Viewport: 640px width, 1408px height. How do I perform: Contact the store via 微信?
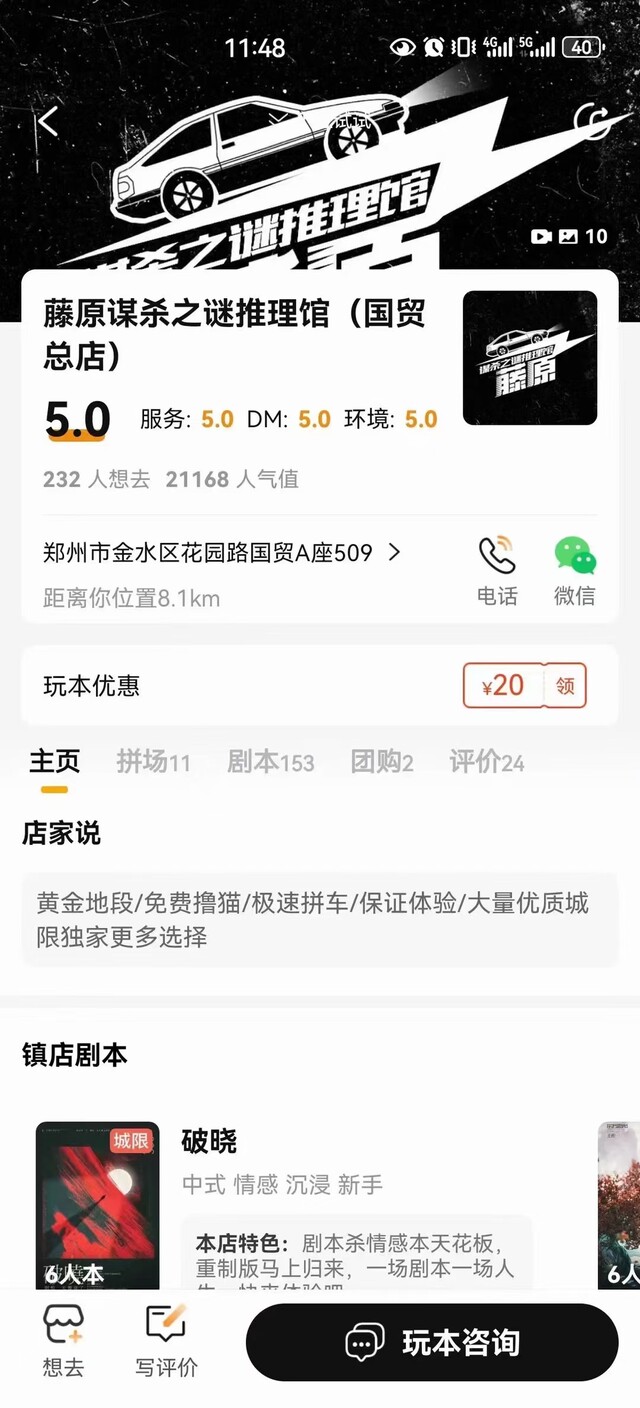[574, 571]
